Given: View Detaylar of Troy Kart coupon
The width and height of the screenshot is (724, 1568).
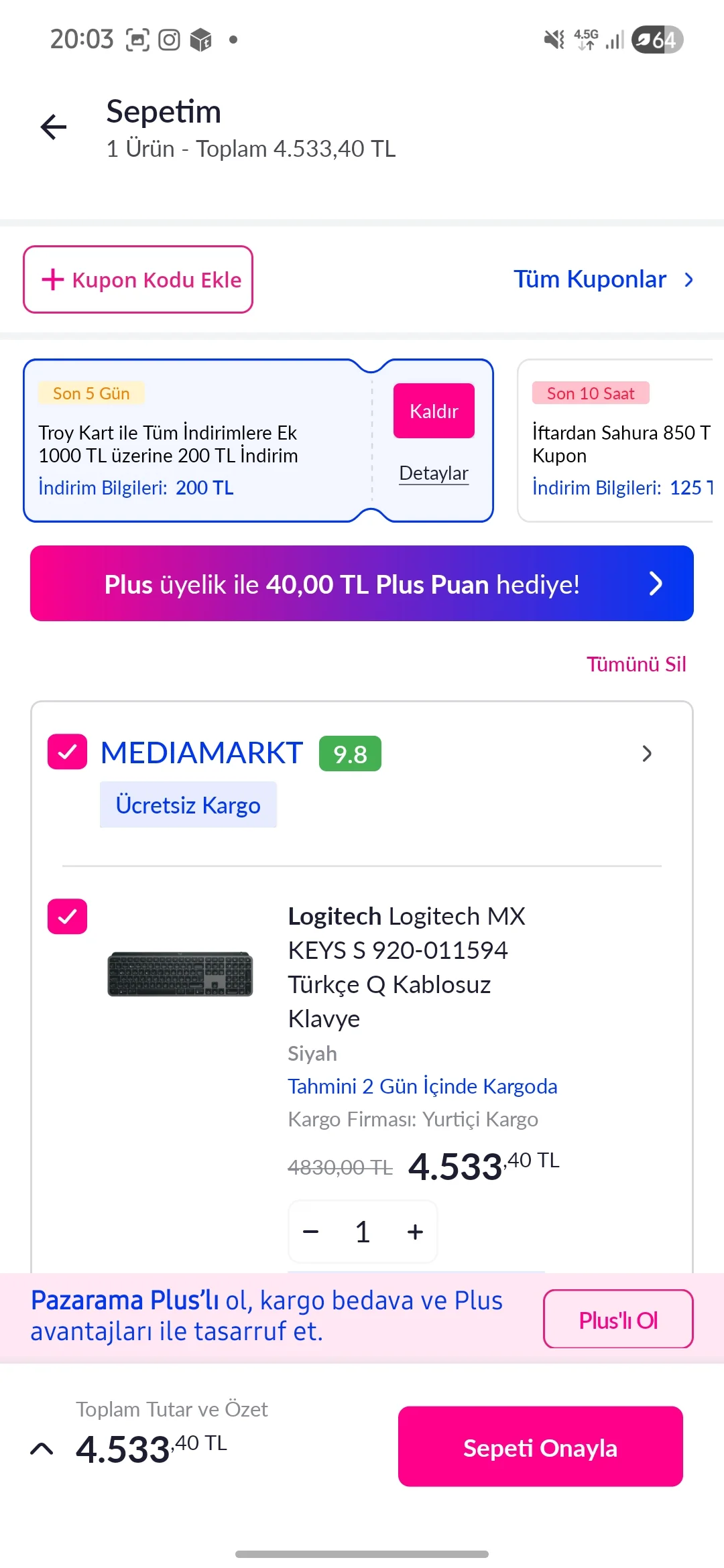Looking at the screenshot, I should [434, 473].
